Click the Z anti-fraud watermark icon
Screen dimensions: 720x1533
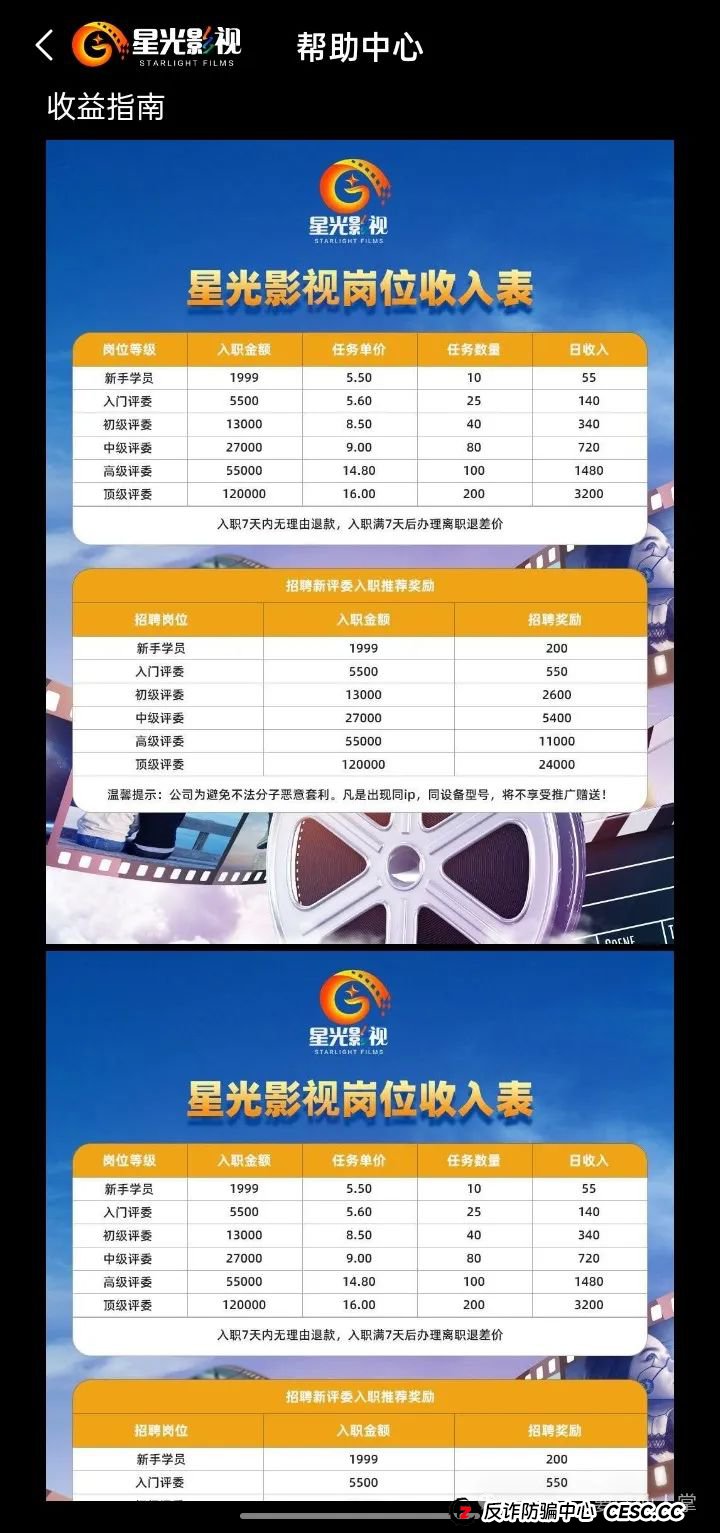[466, 1512]
